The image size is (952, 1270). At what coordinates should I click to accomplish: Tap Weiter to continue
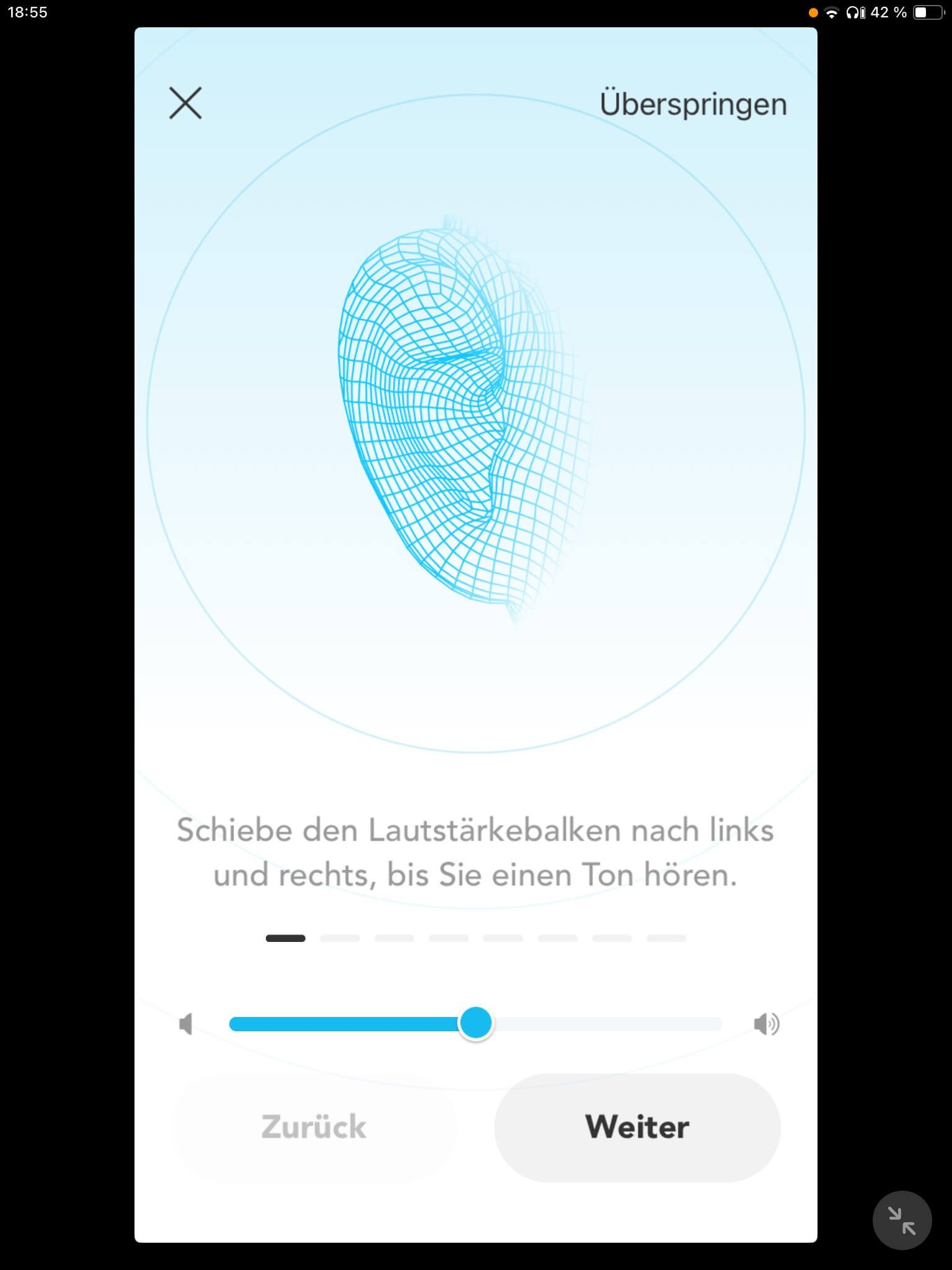coord(637,1127)
